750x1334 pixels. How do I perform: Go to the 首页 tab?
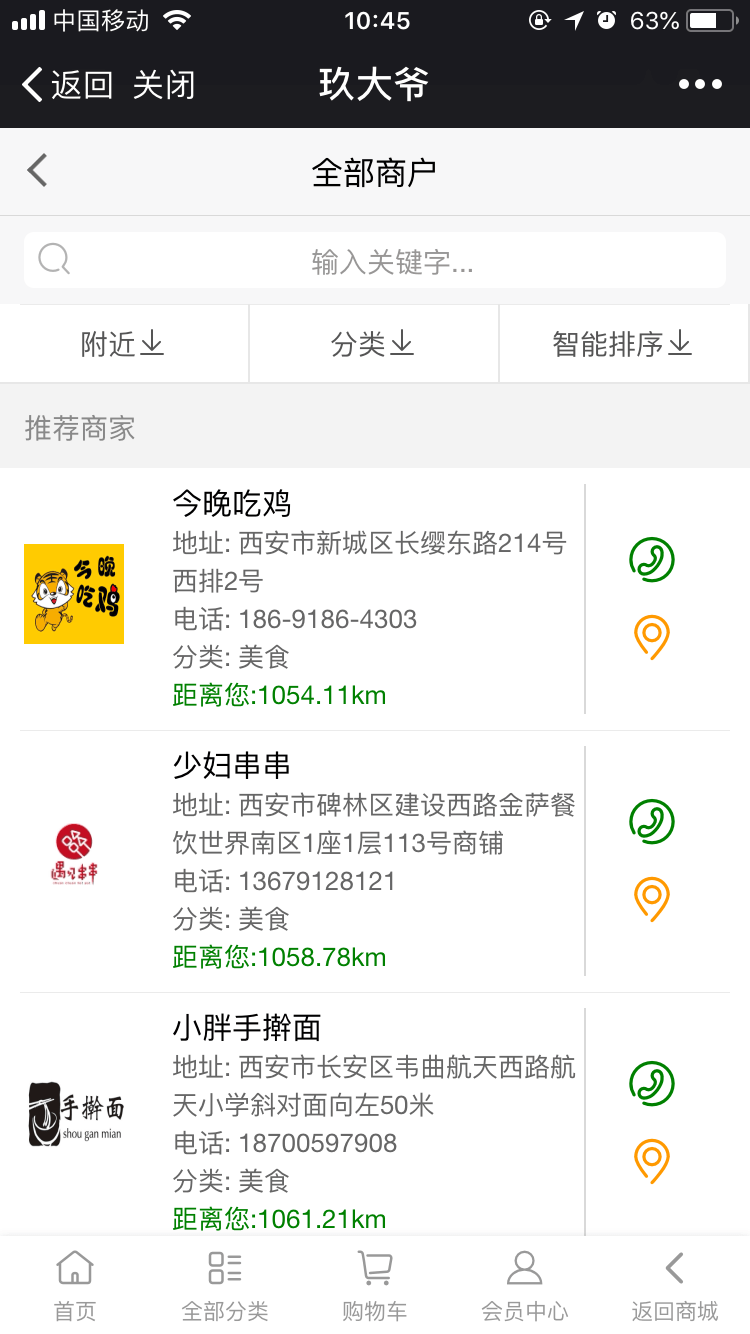(75, 1285)
